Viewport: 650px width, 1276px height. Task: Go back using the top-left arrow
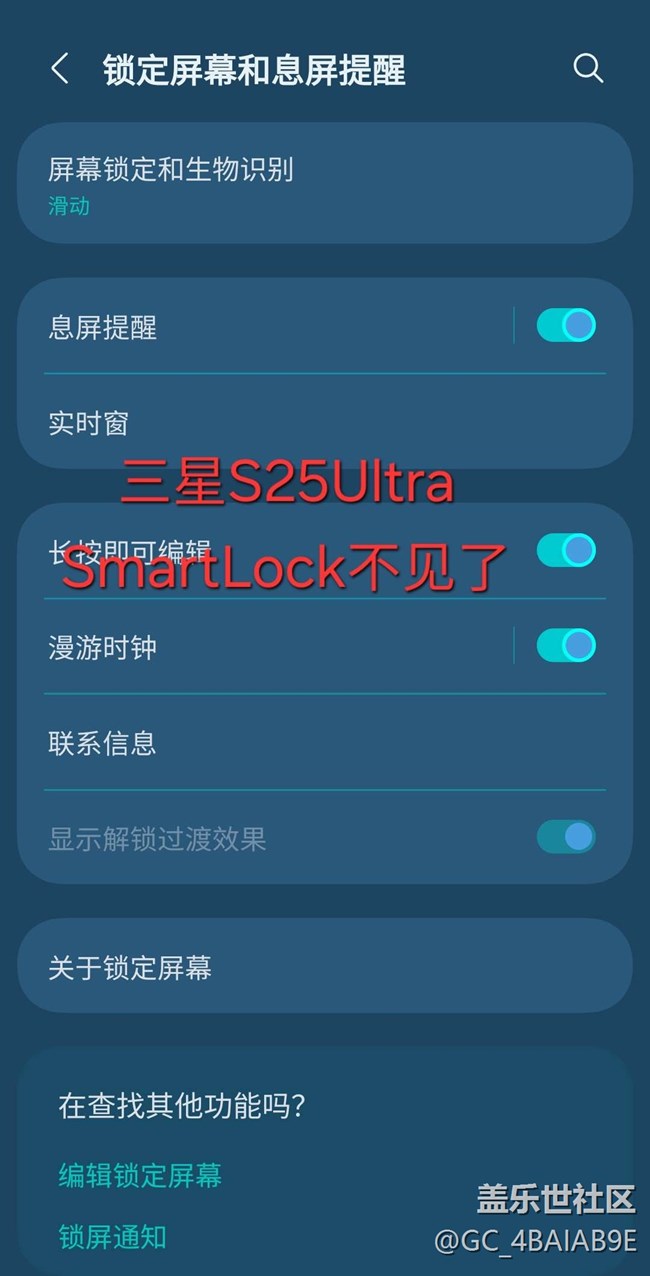pos(60,69)
